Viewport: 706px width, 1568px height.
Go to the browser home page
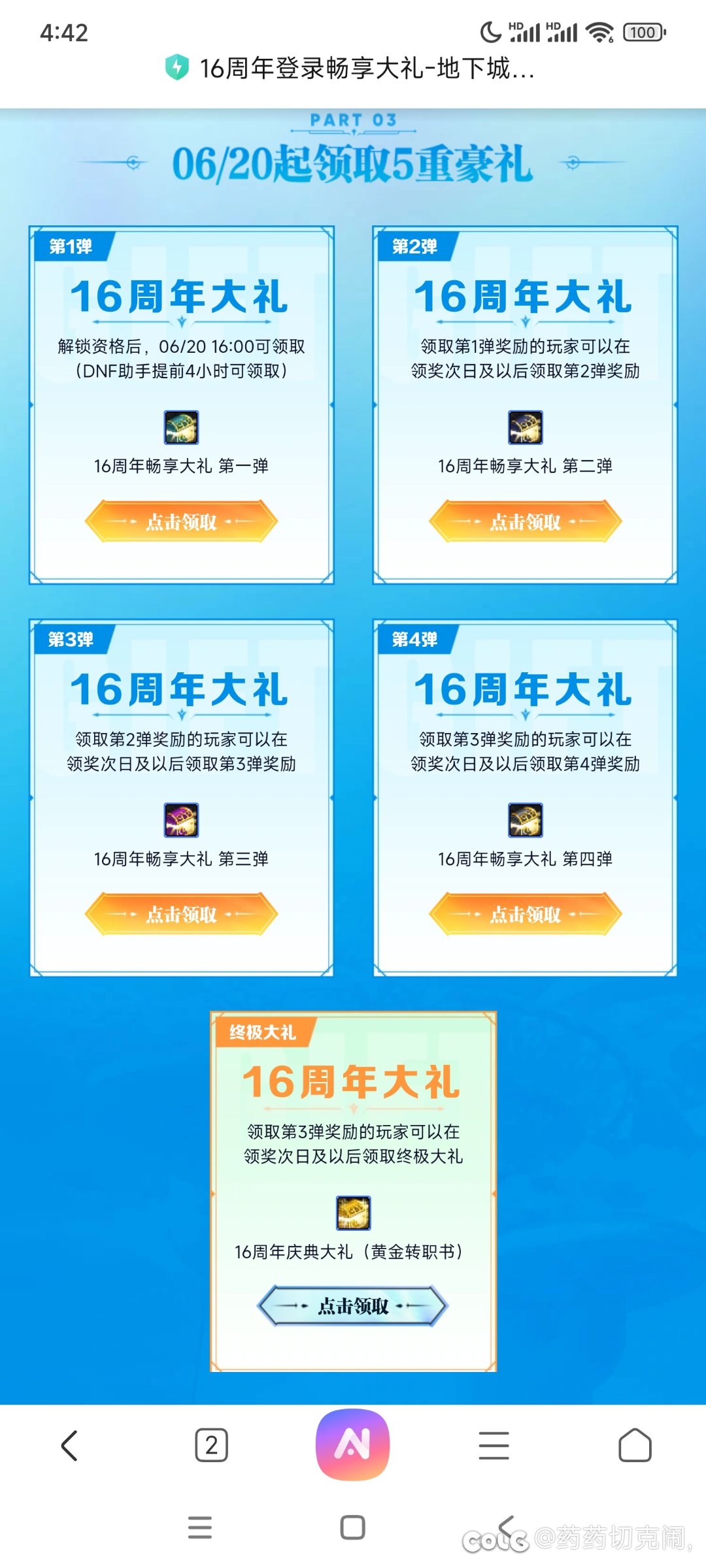[x=635, y=1445]
